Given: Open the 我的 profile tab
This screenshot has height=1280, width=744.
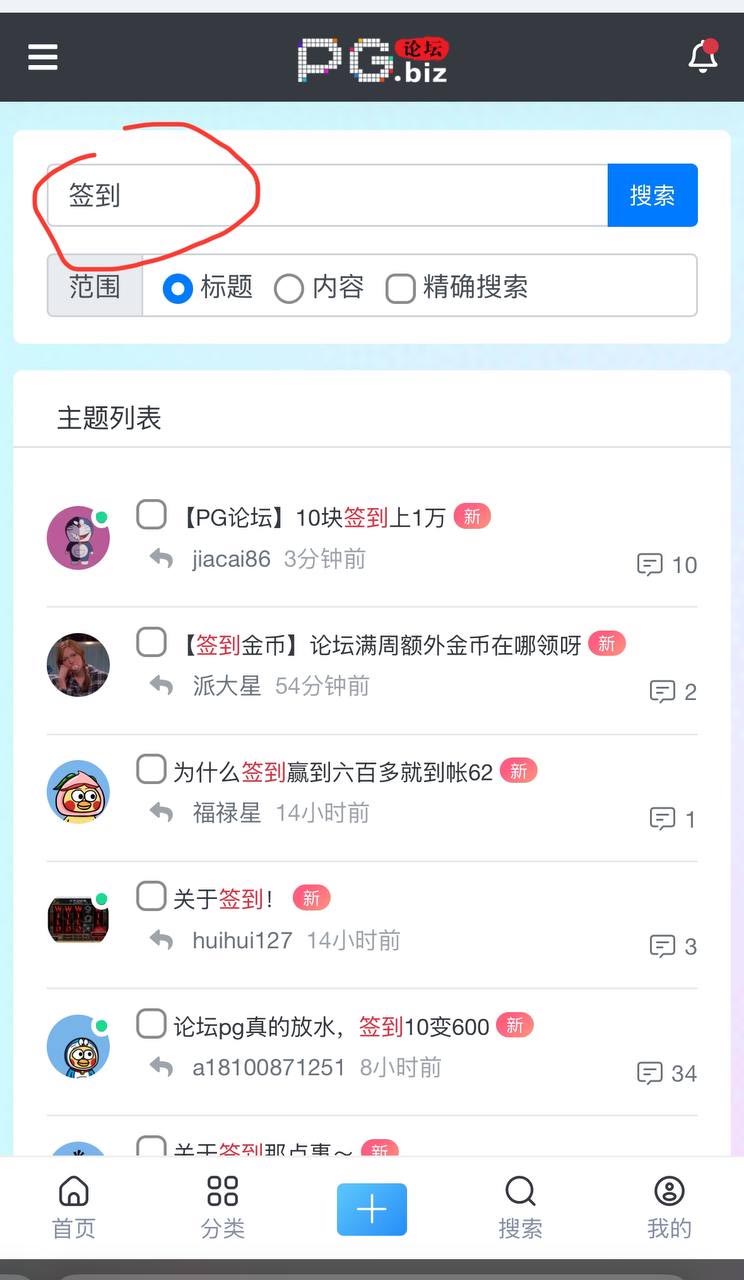Looking at the screenshot, I should 669,1205.
